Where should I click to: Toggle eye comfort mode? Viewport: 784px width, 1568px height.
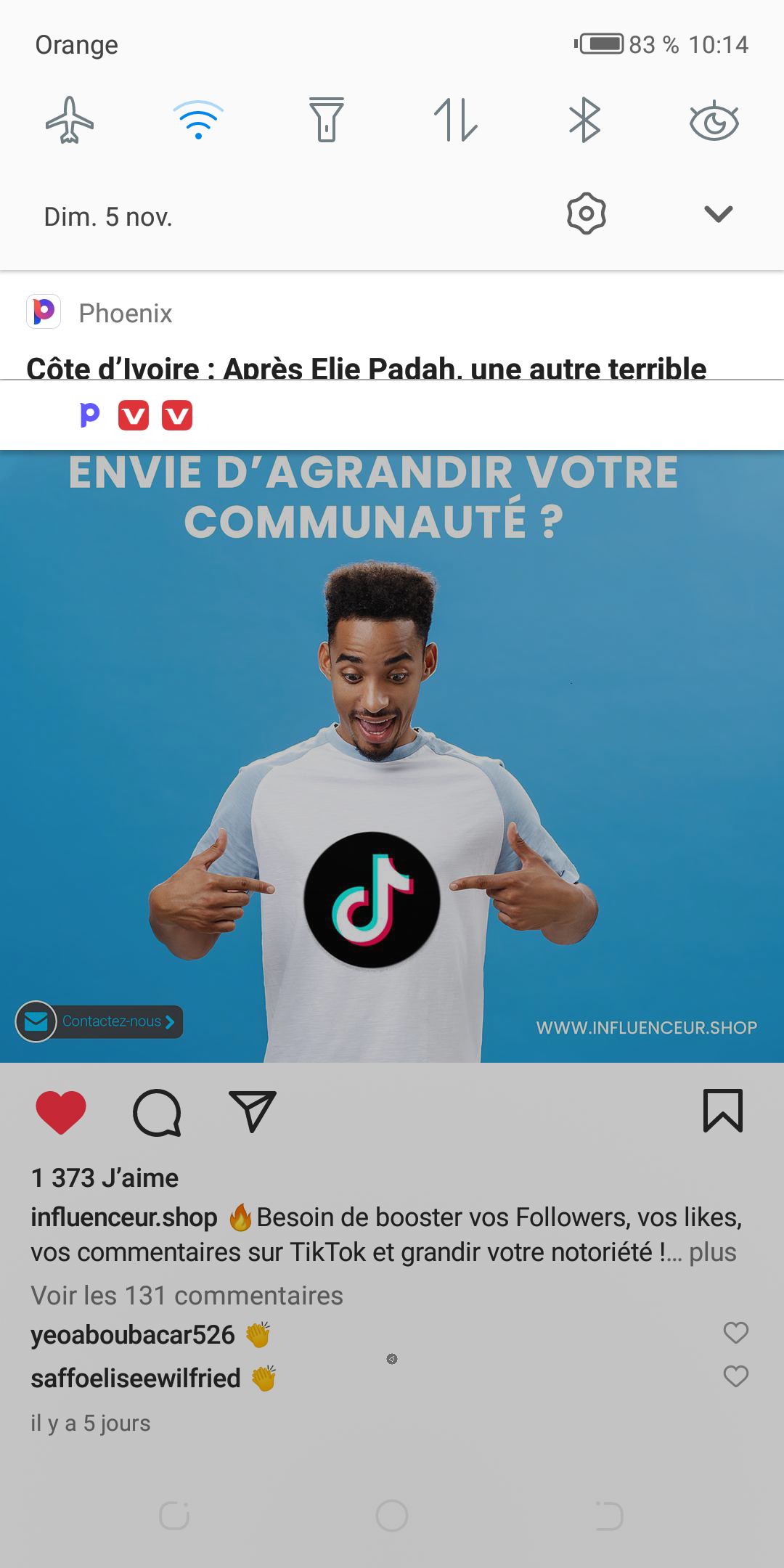714,121
